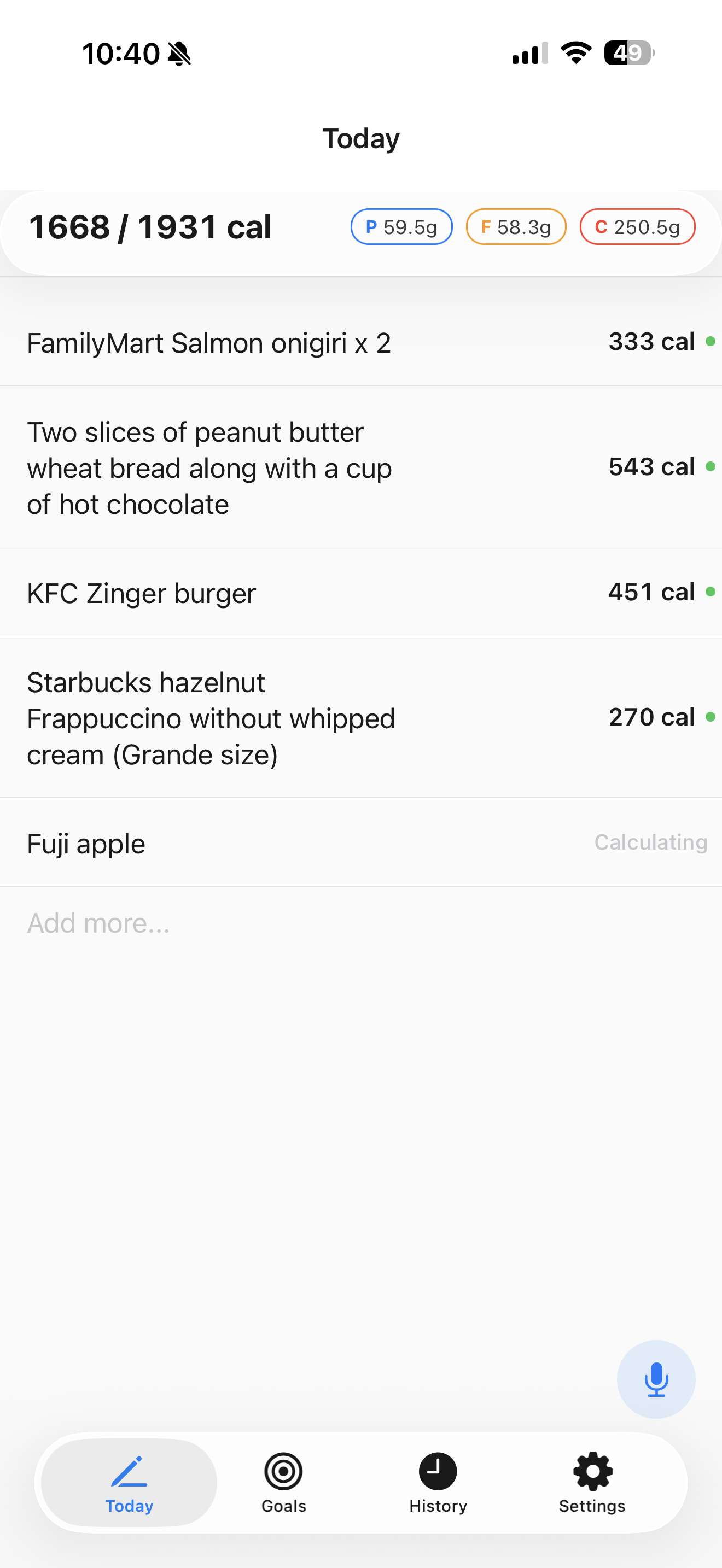Tap green dot beside peanut butter bread entry
722x1568 pixels.
click(x=711, y=467)
